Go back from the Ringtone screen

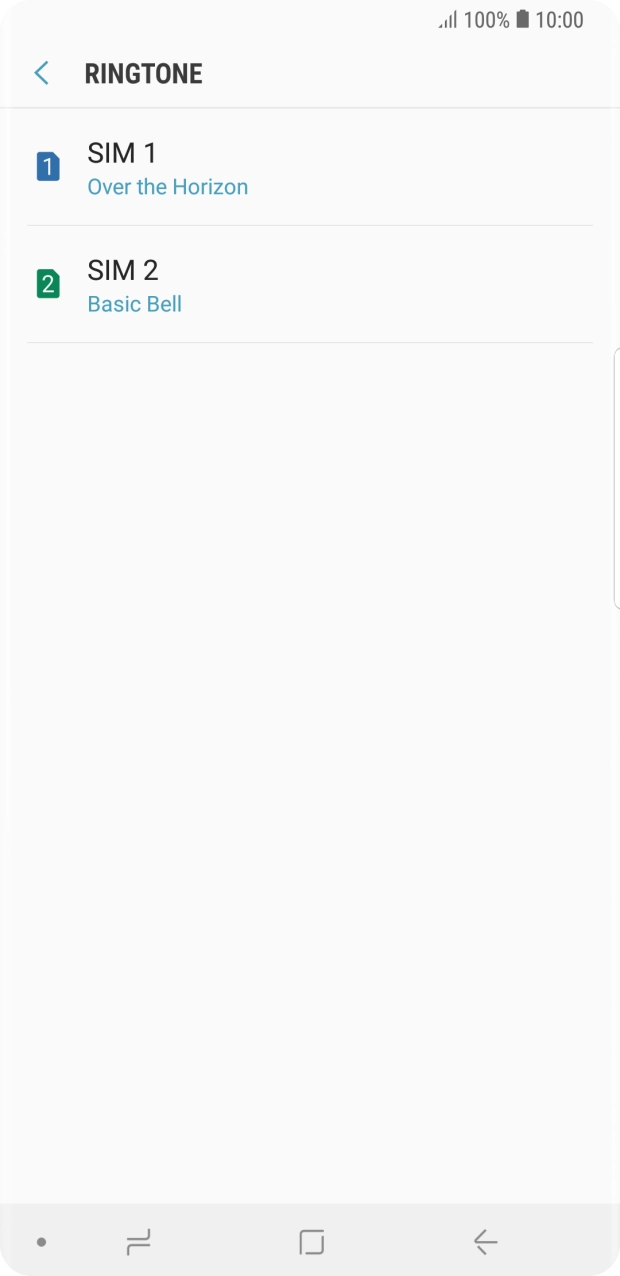pos(41,73)
